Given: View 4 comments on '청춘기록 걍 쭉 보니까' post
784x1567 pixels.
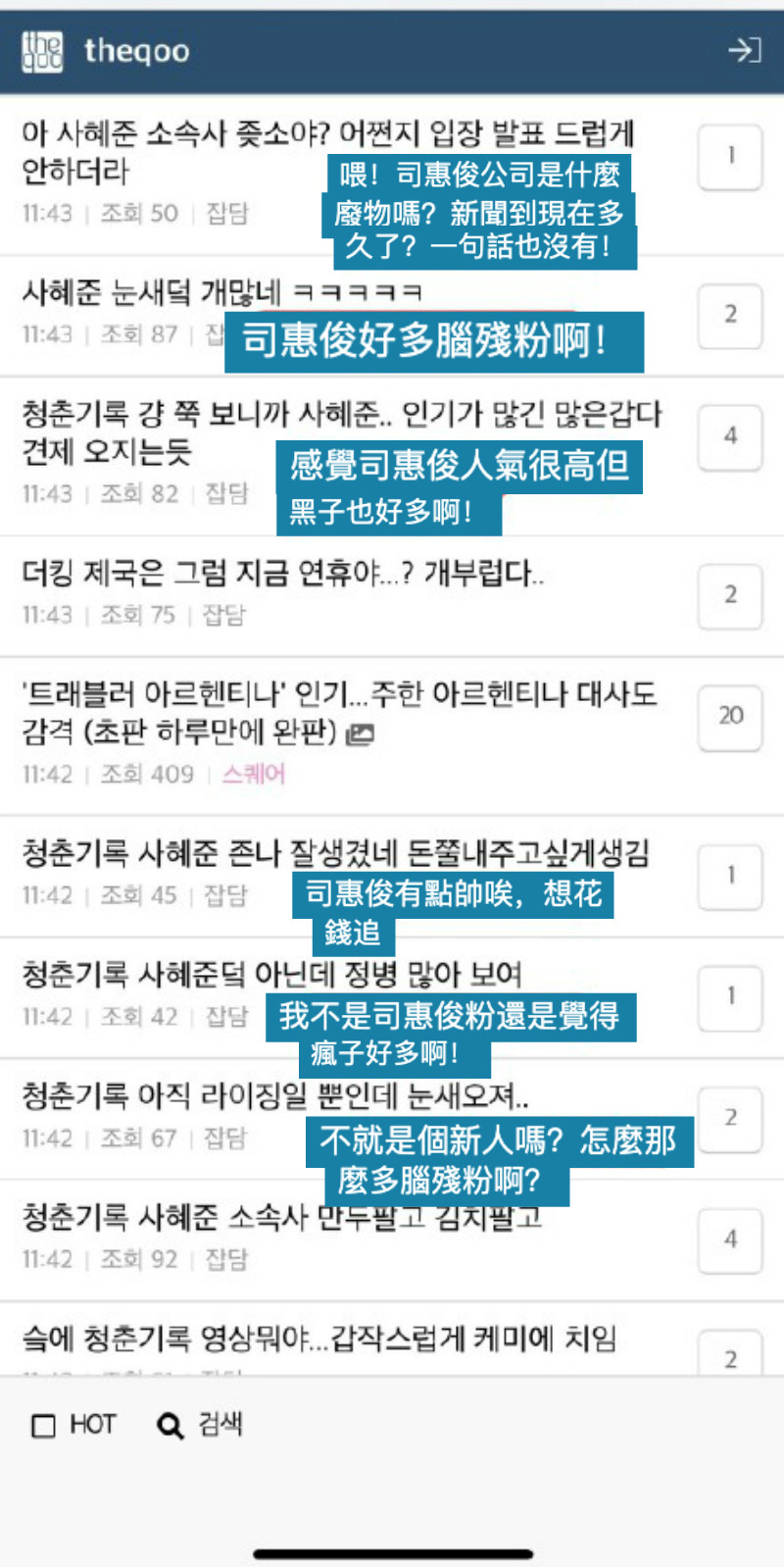Looking at the screenshot, I should [x=730, y=437].
